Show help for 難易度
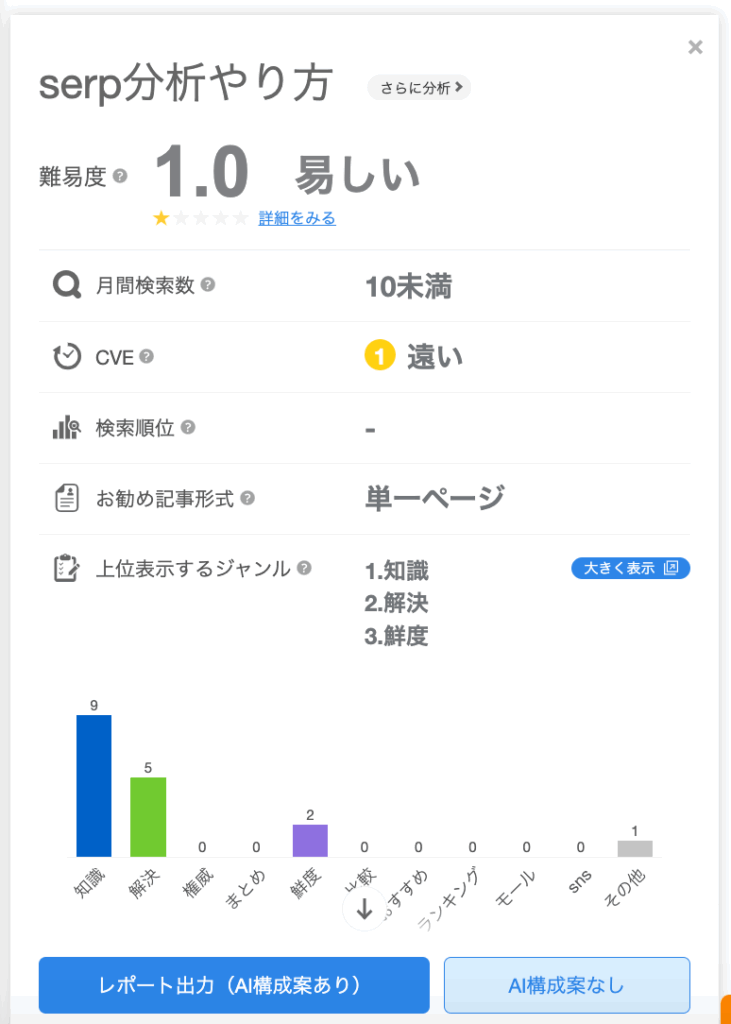Screen dimensions: 731x1024 [x=120, y=177]
